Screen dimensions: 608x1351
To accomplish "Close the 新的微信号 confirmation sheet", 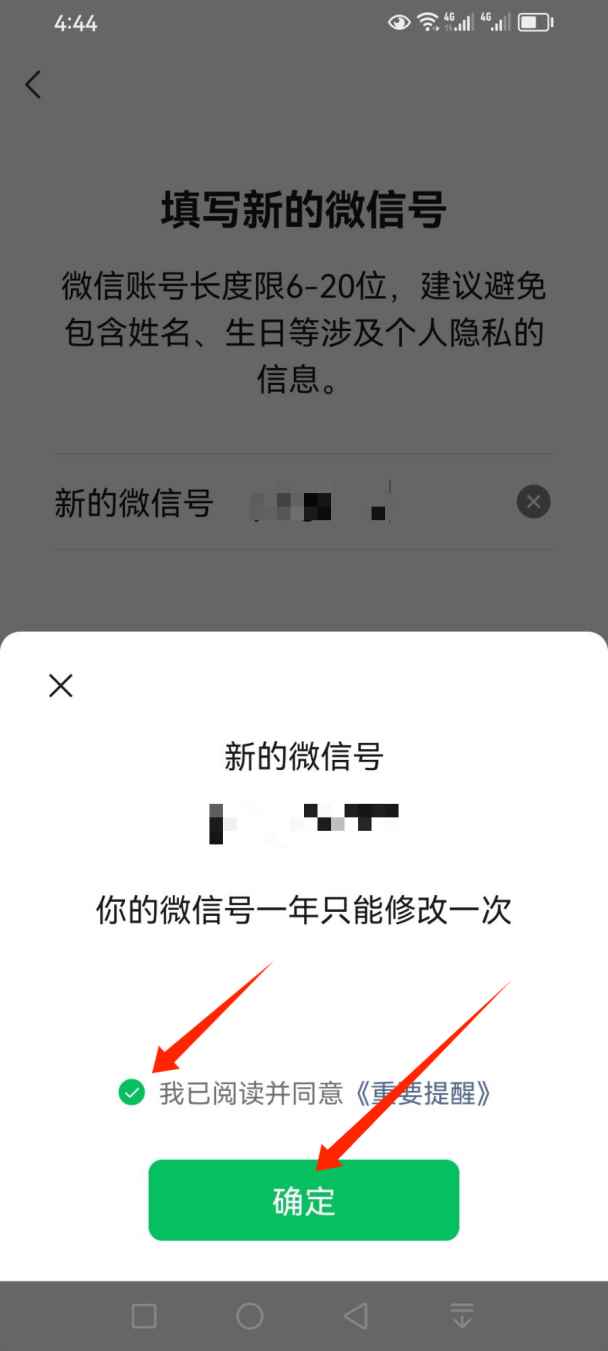I will tap(61, 686).
